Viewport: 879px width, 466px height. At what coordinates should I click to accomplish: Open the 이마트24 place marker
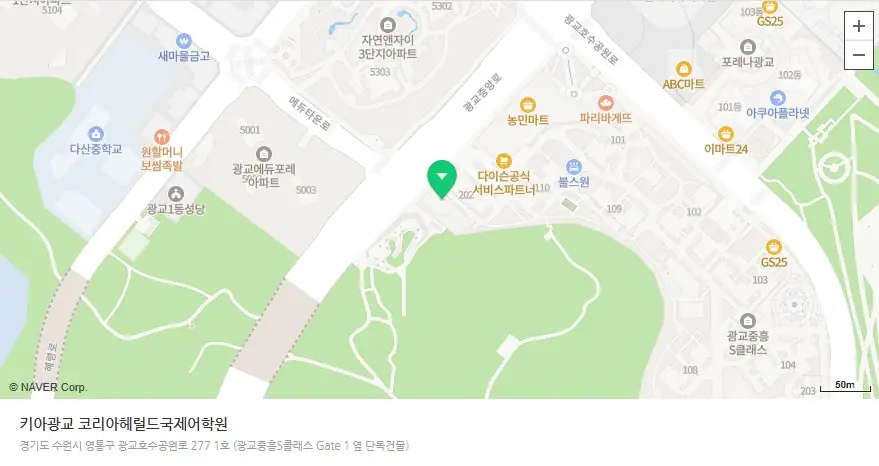(726, 133)
